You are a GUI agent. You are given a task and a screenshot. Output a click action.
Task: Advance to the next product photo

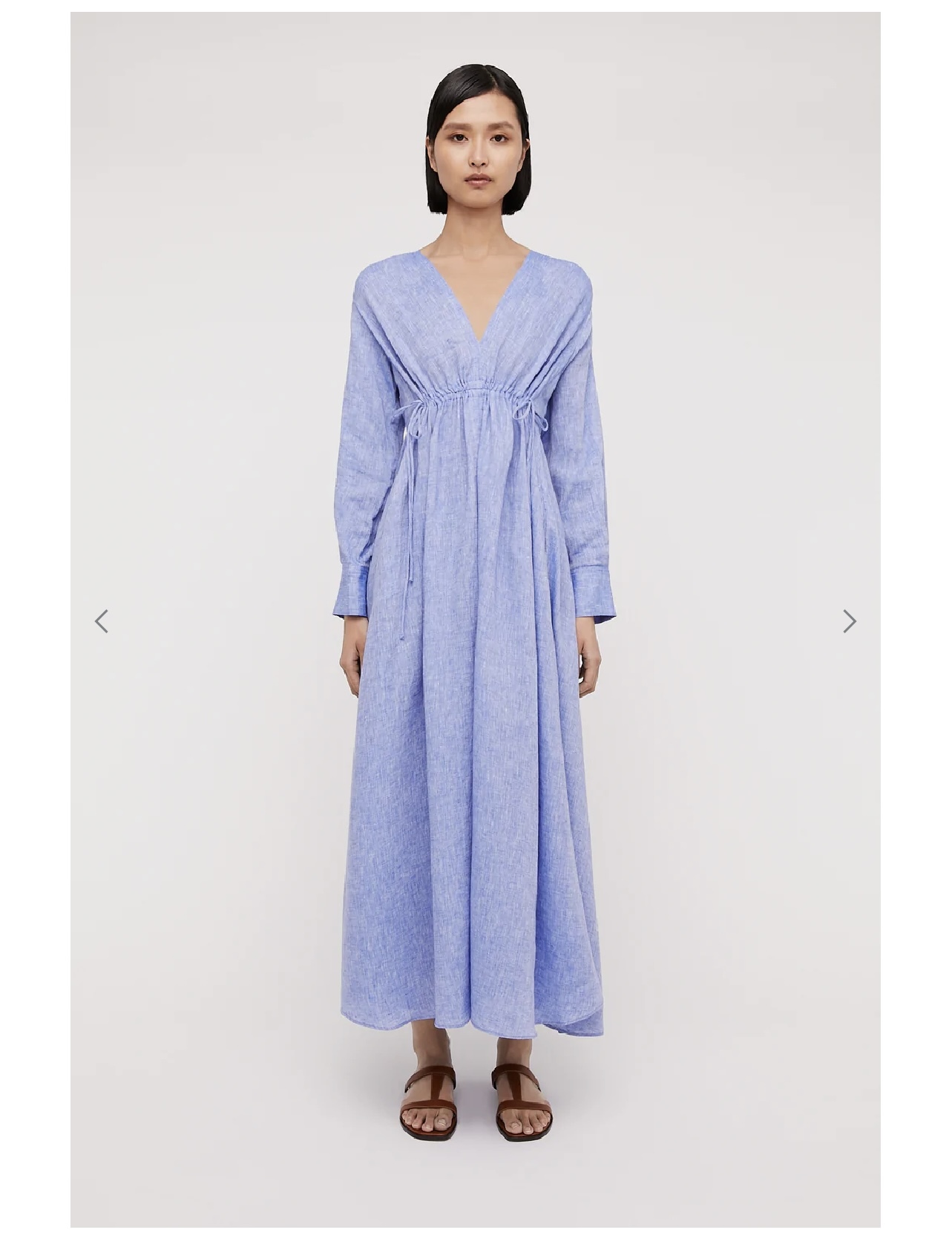pyautogui.click(x=849, y=621)
